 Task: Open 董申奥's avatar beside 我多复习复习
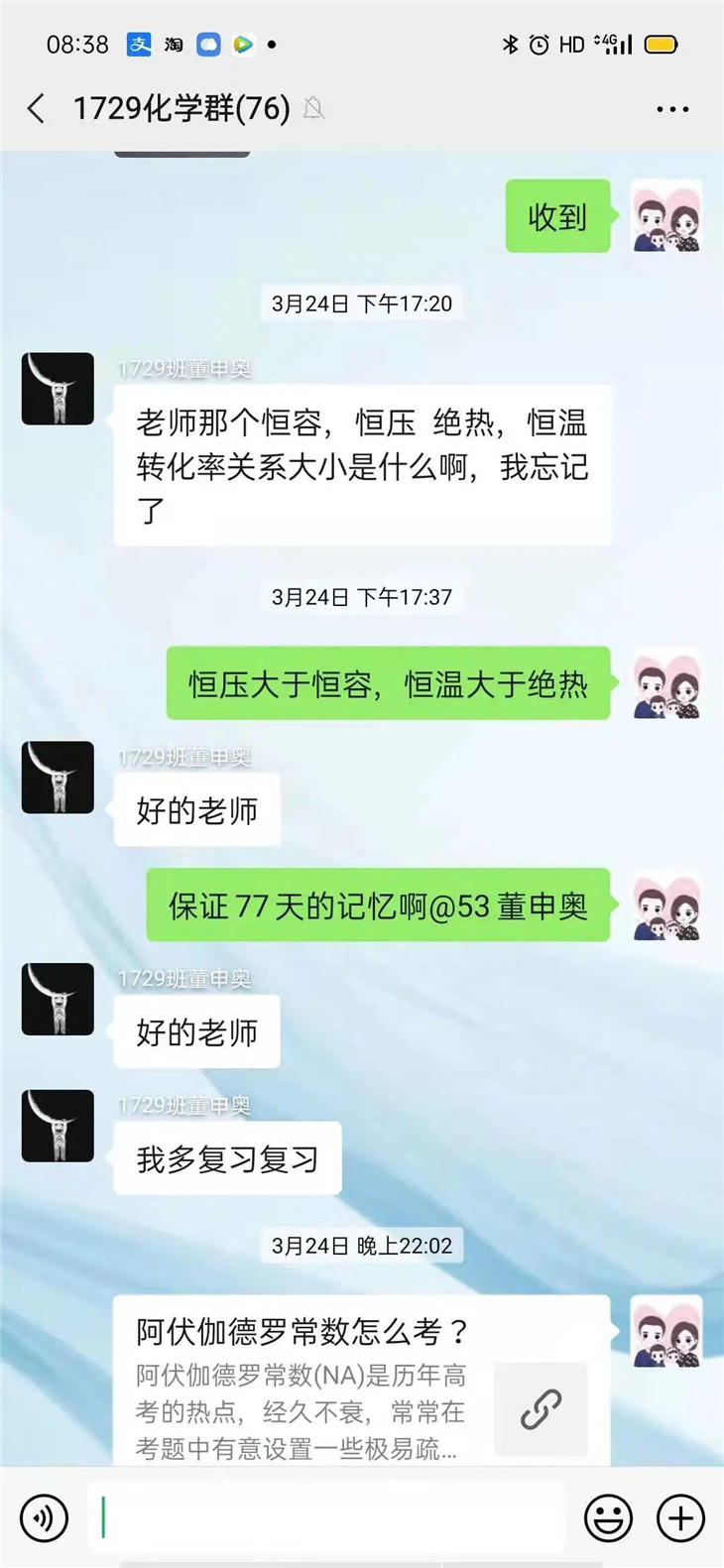58,1126
